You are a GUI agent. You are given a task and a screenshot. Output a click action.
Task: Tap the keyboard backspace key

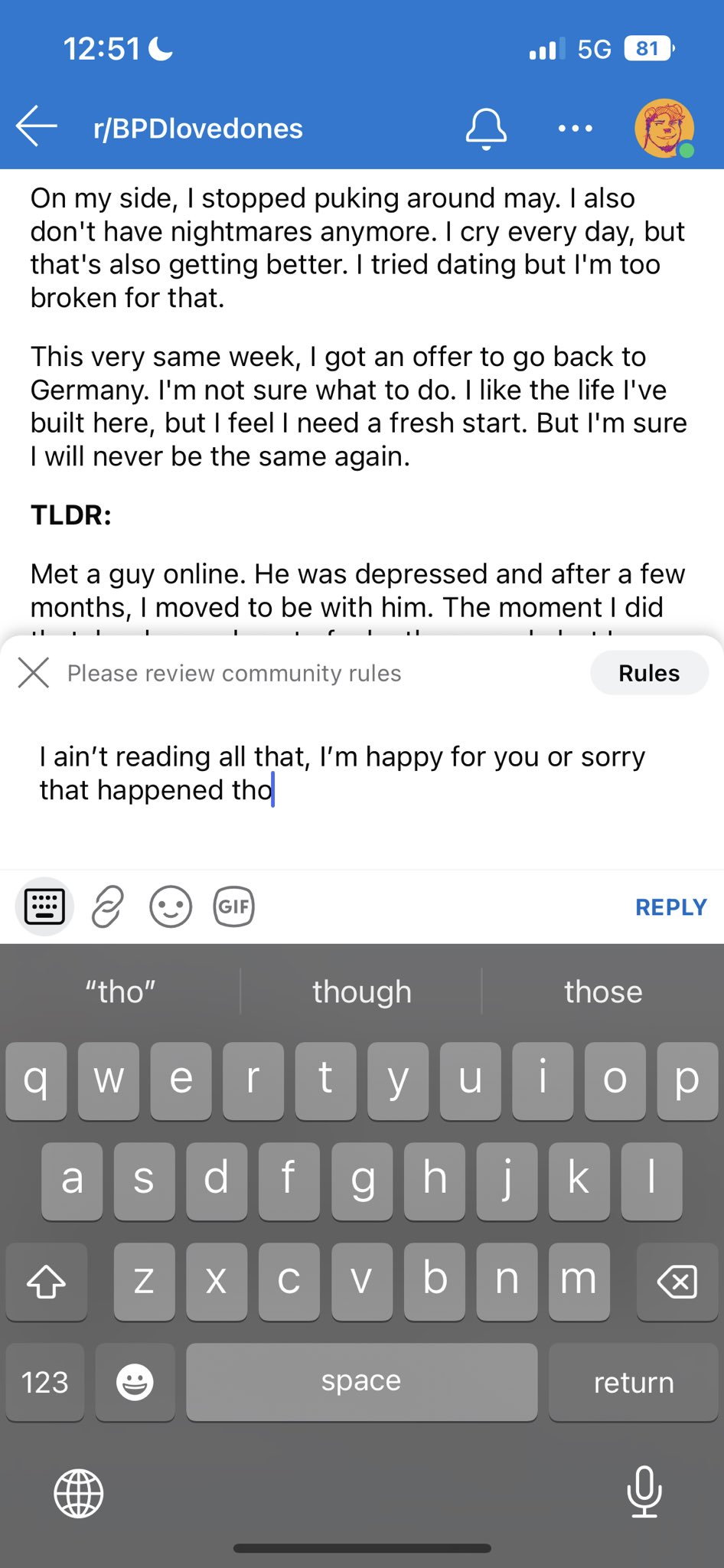click(x=677, y=1282)
